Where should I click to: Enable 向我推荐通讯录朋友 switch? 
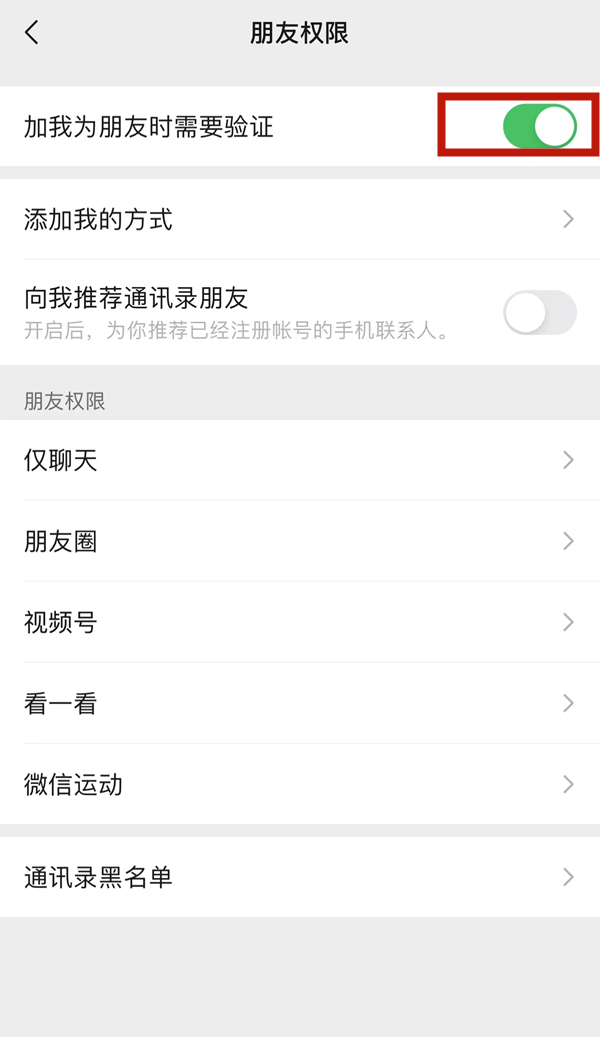coord(540,313)
